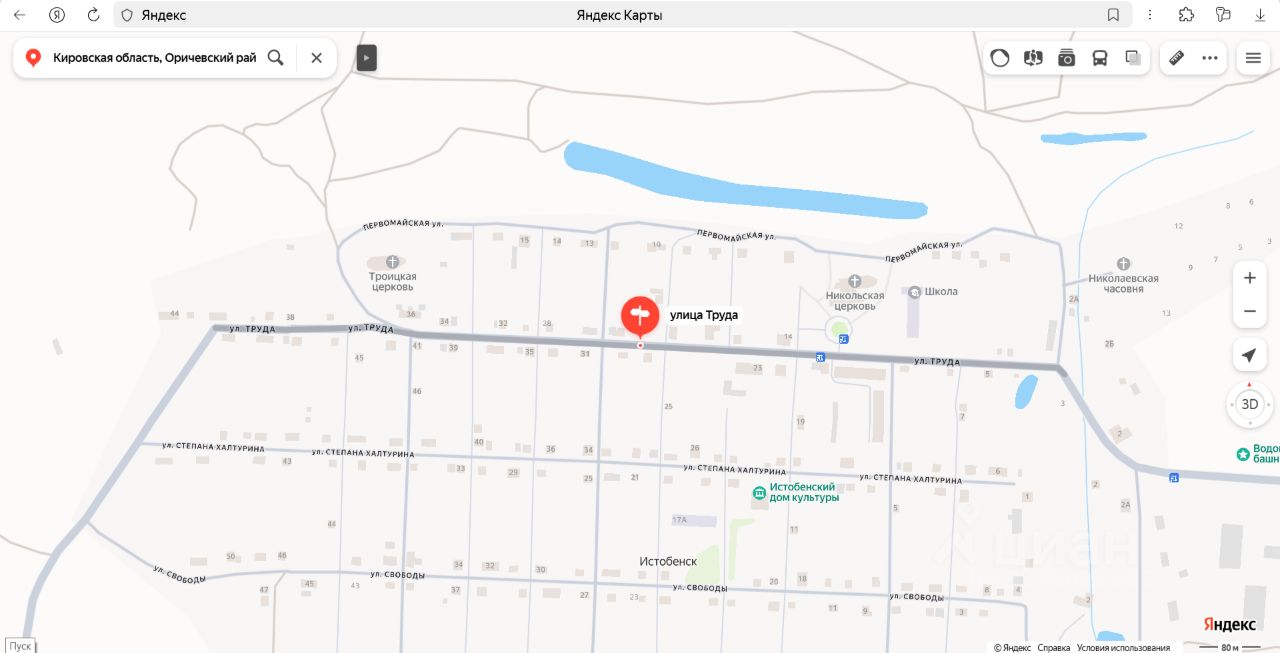Zoom in the map with plus

tap(1249, 278)
